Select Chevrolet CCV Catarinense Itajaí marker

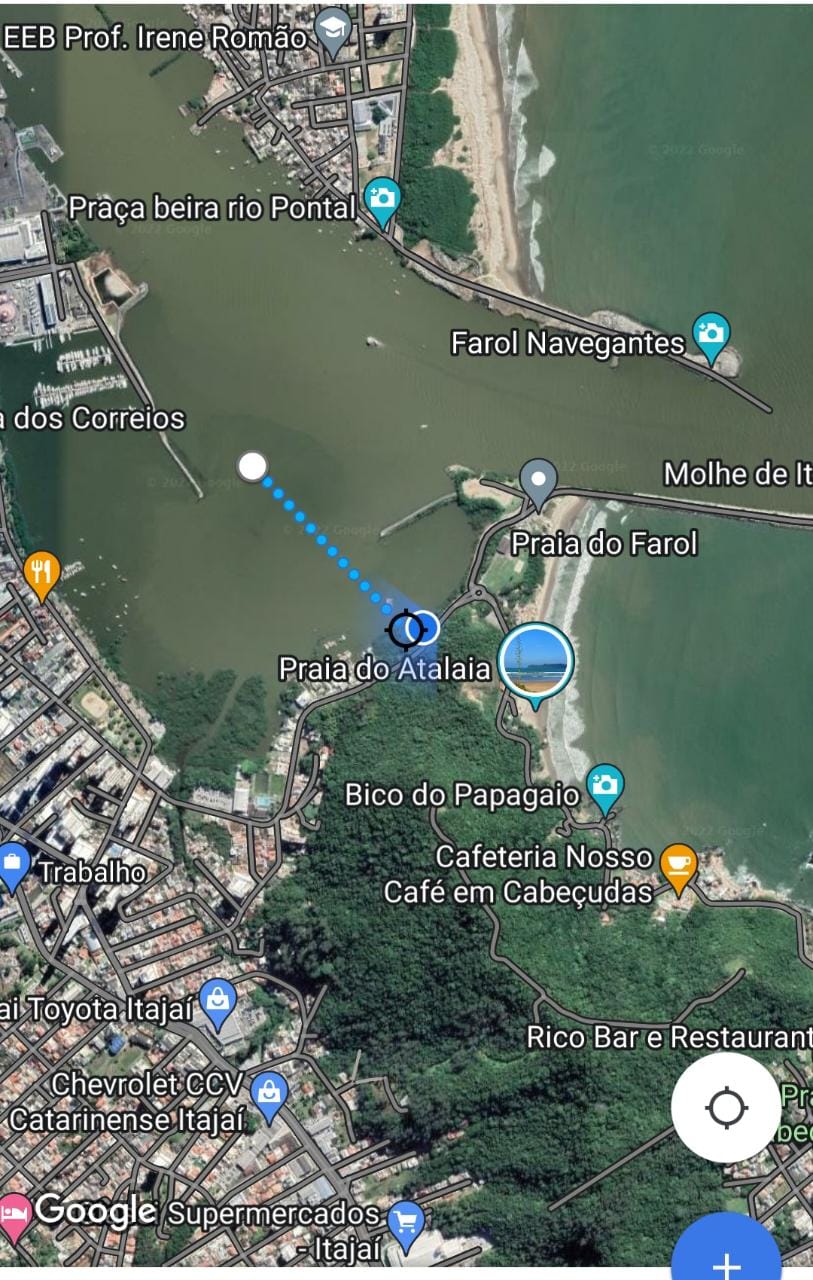[x=269, y=1092]
